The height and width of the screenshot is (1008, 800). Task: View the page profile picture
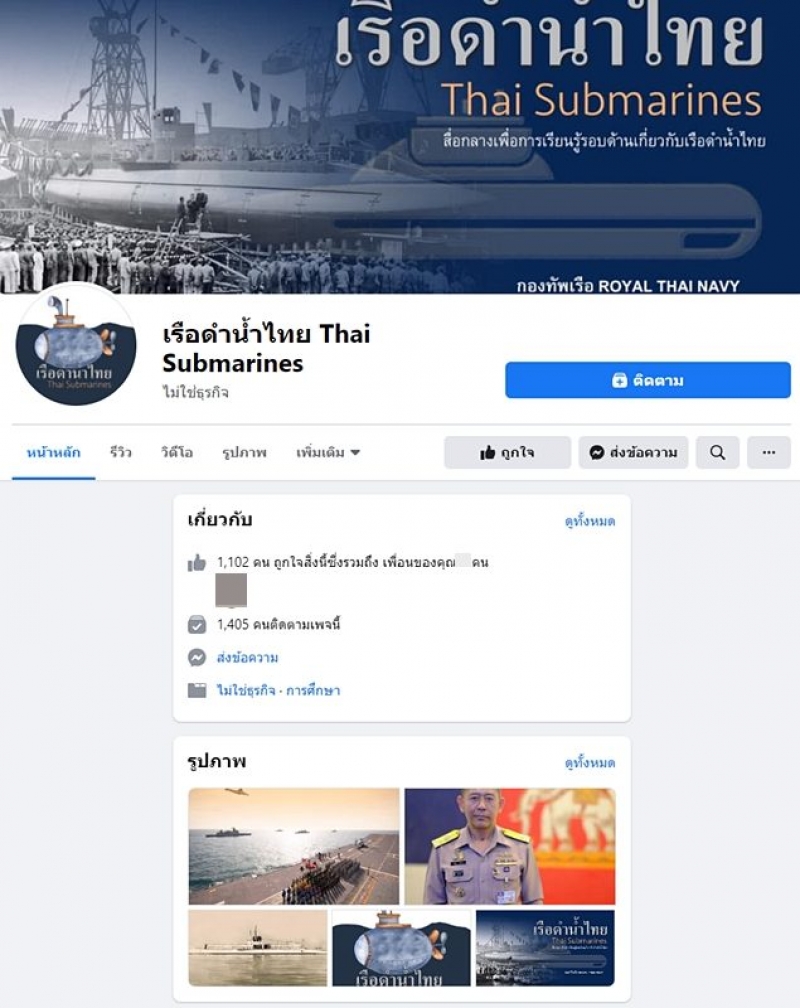(75, 344)
